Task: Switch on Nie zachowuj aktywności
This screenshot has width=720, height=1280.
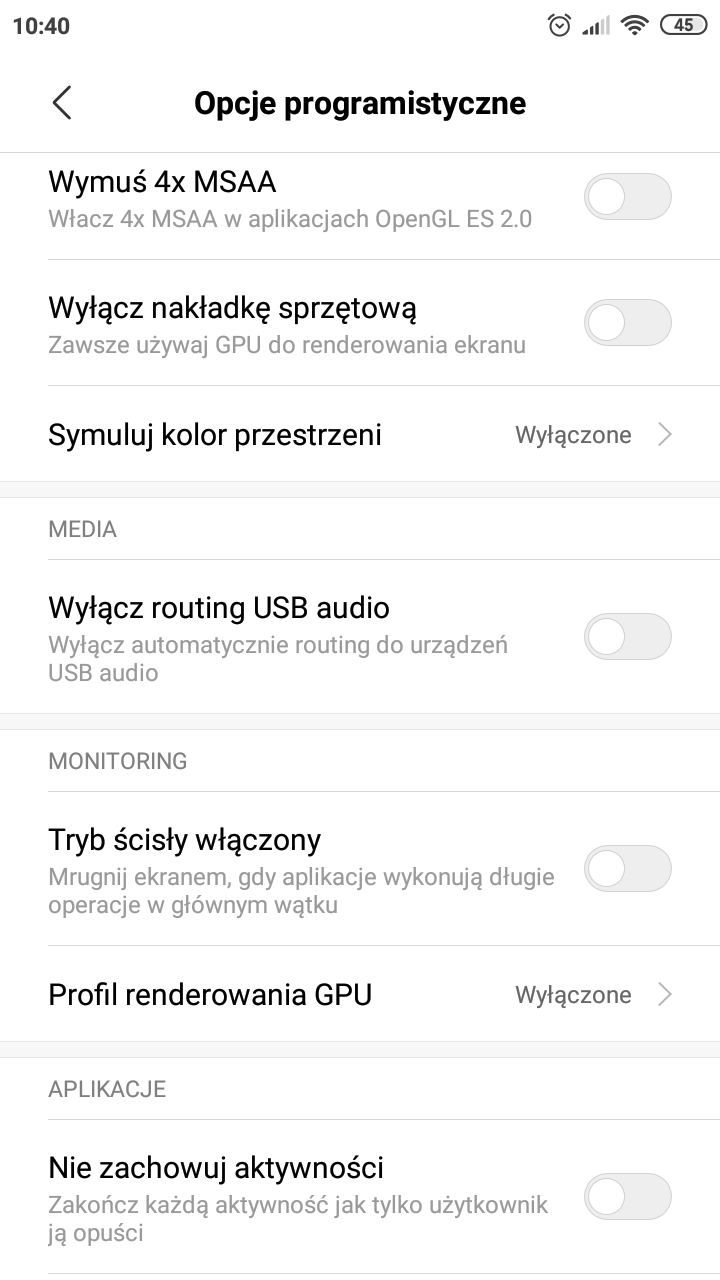Action: 627,1197
